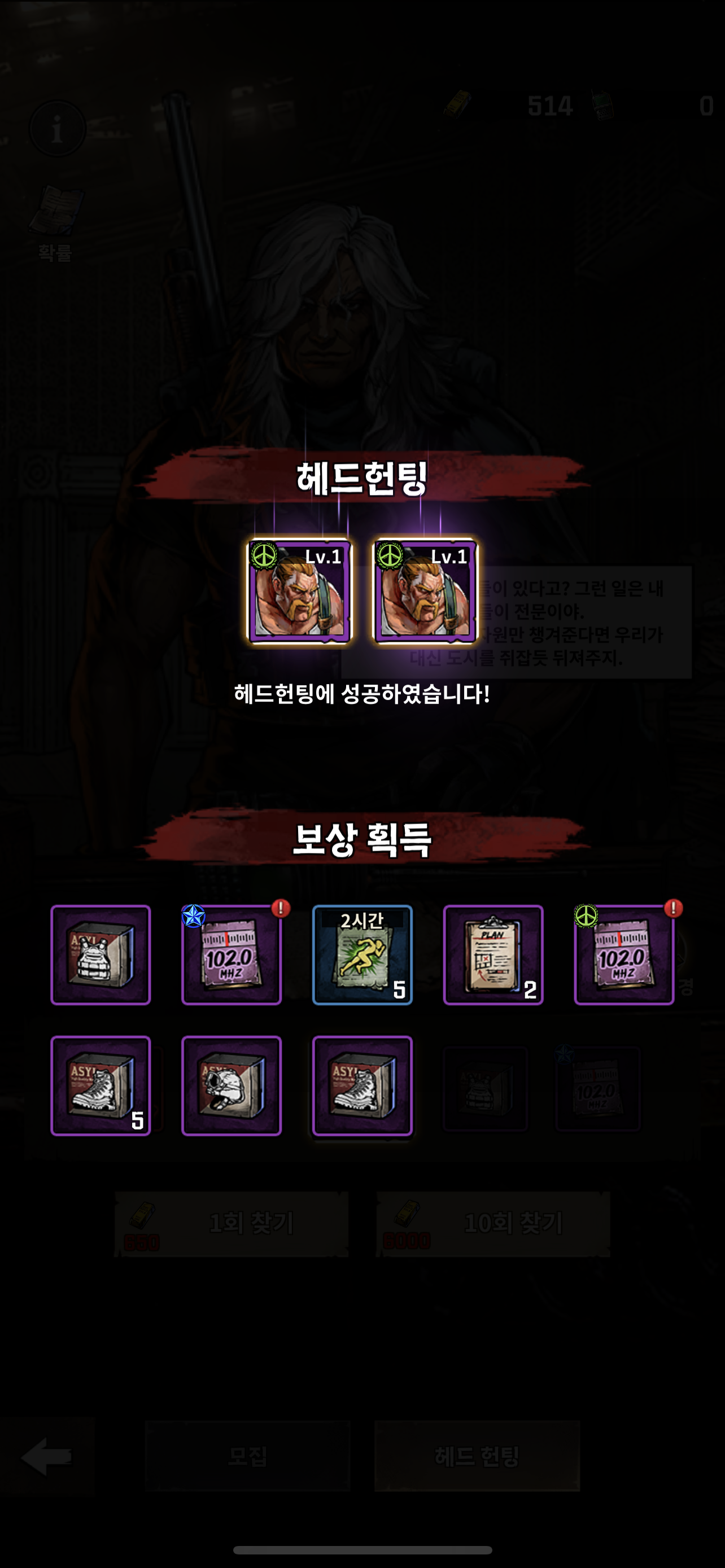Open the body armor box reward
The width and height of the screenshot is (725, 1568).
pos(101,954)
